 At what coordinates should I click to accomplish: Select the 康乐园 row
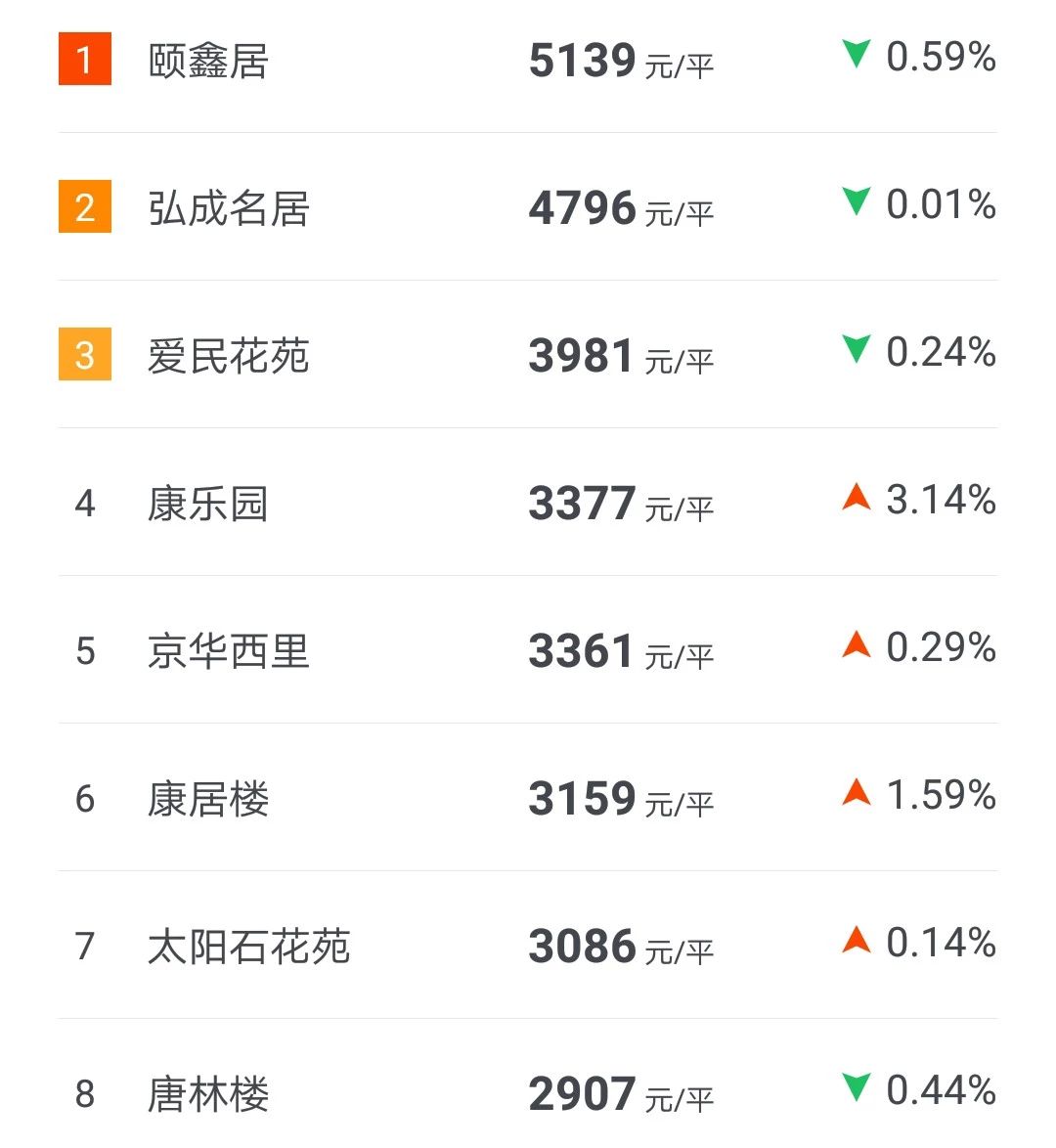tap(208, 504)
